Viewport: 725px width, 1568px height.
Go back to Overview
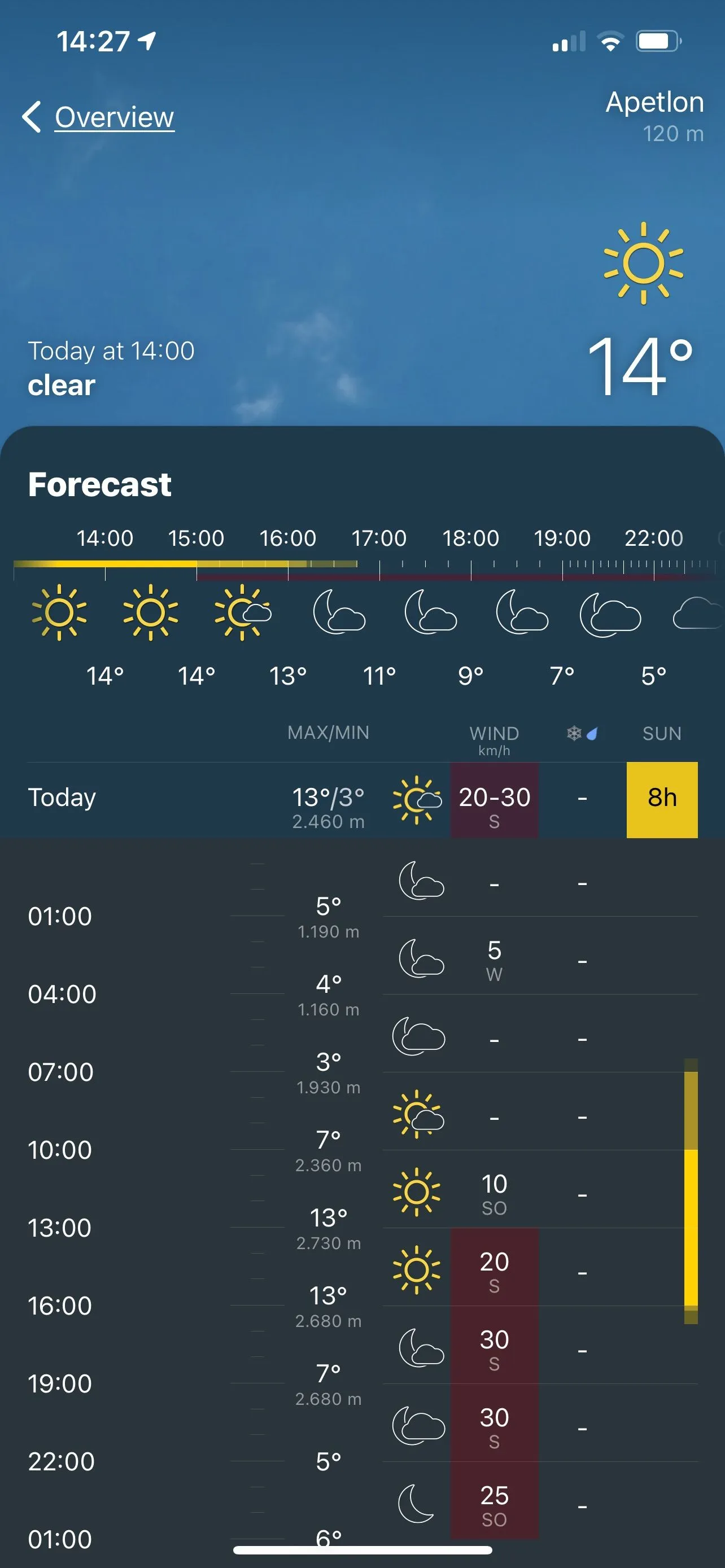pyautogui.click(x=99, y=117)
